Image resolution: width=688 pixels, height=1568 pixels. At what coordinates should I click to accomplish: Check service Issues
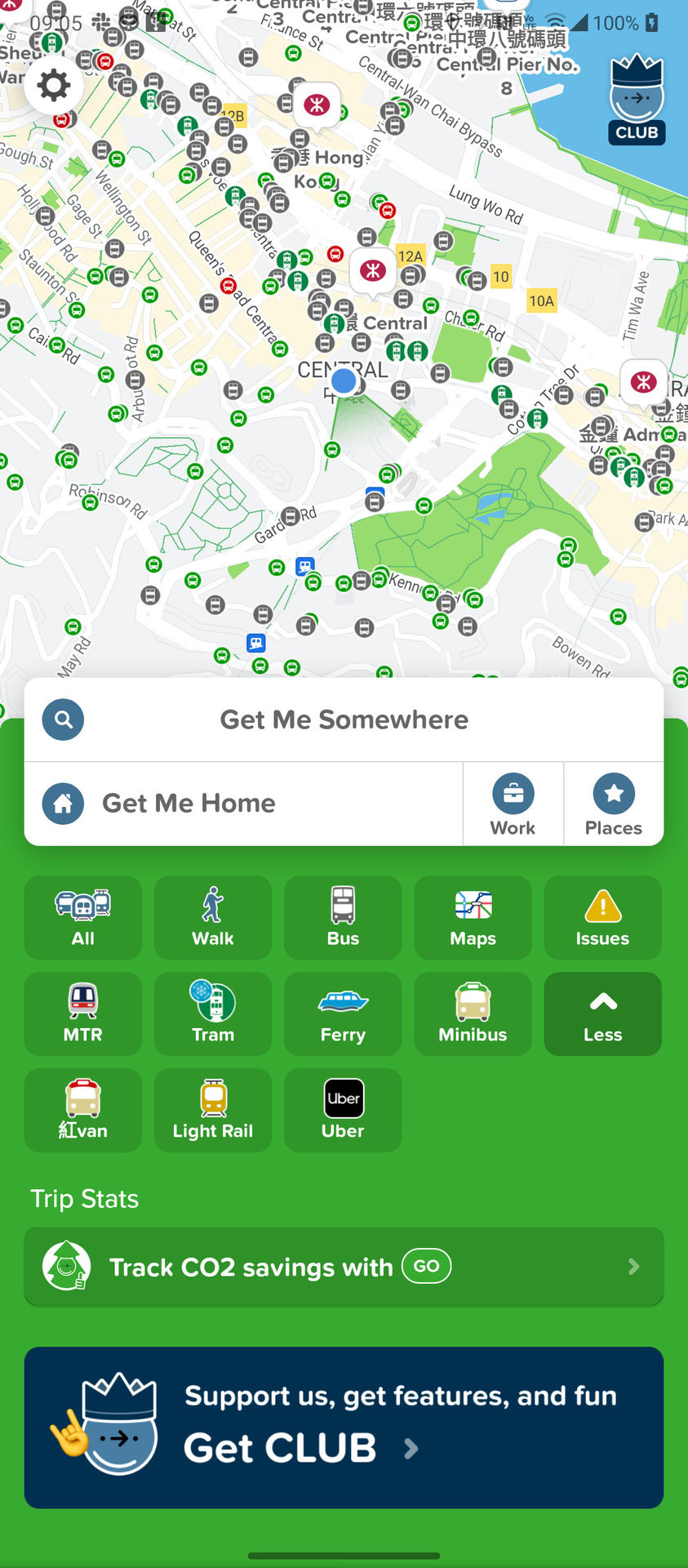(x=602, y=918)
